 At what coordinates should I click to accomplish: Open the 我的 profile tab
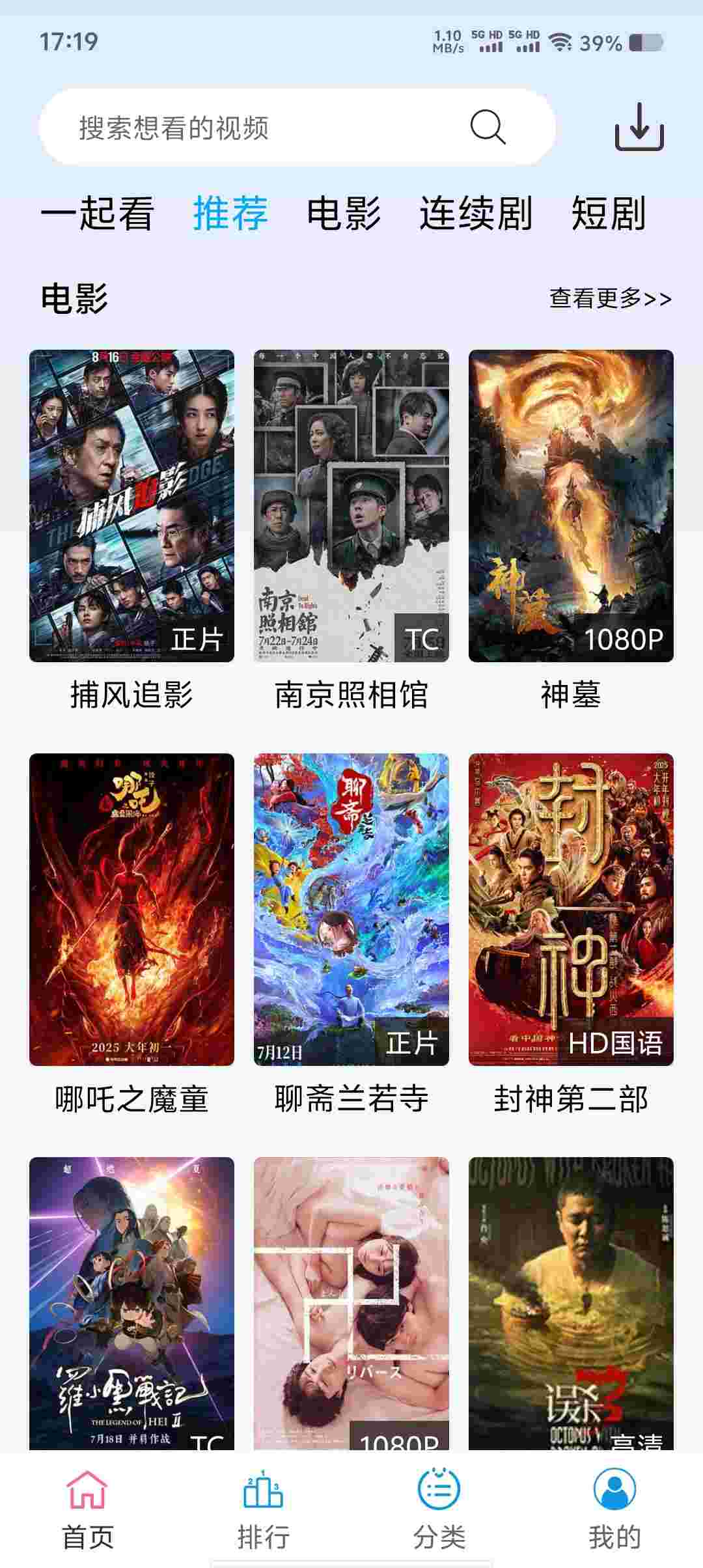point(615,1509)
